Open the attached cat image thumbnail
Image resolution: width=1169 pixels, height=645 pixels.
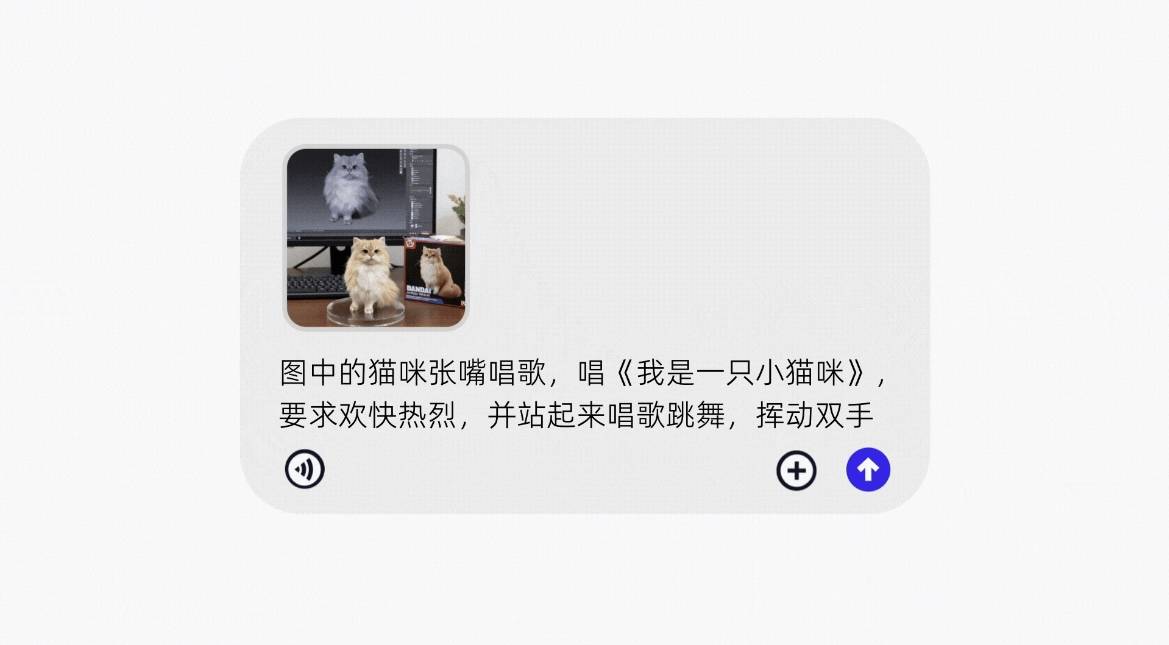[376, 238]
